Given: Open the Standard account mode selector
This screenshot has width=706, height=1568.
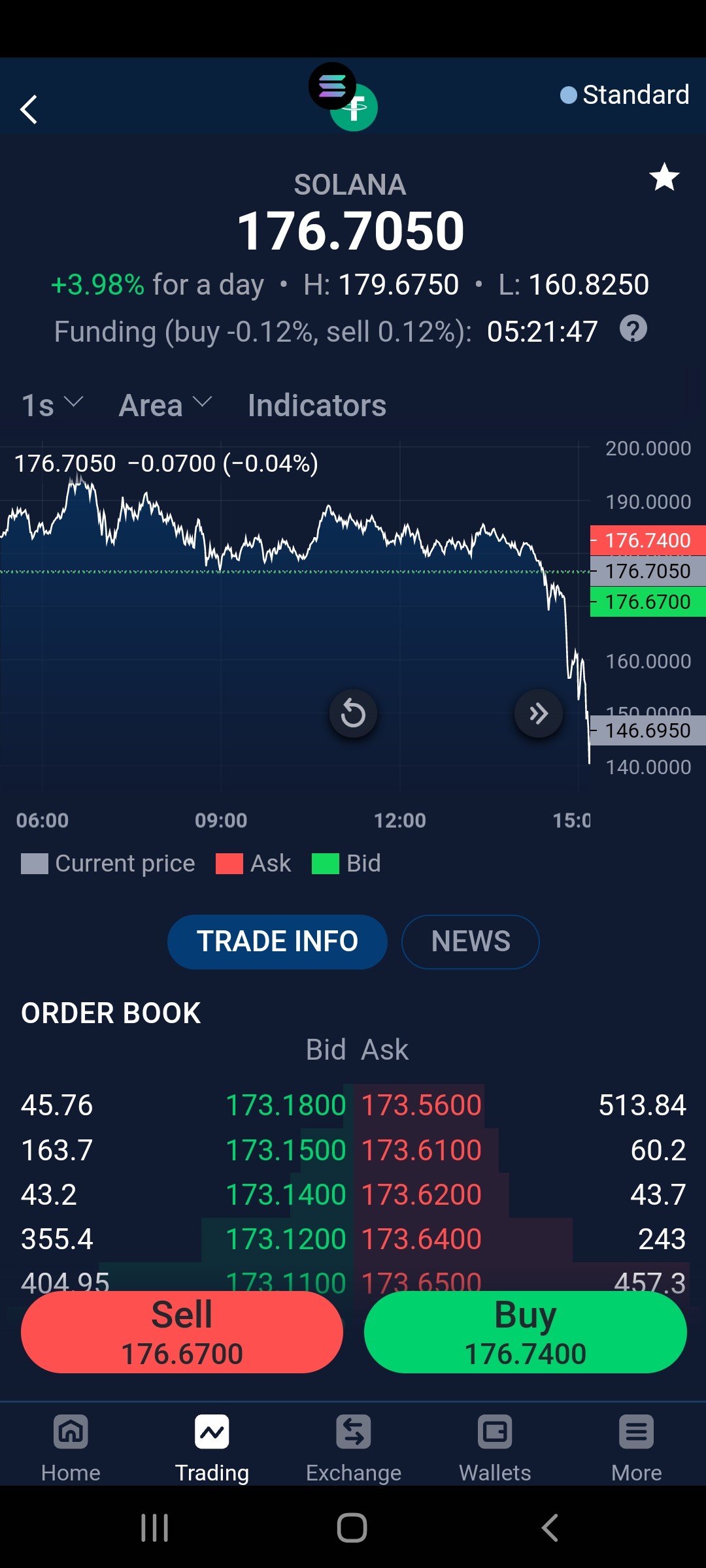Looking at the screenshot, I should [x=625, y=95].
